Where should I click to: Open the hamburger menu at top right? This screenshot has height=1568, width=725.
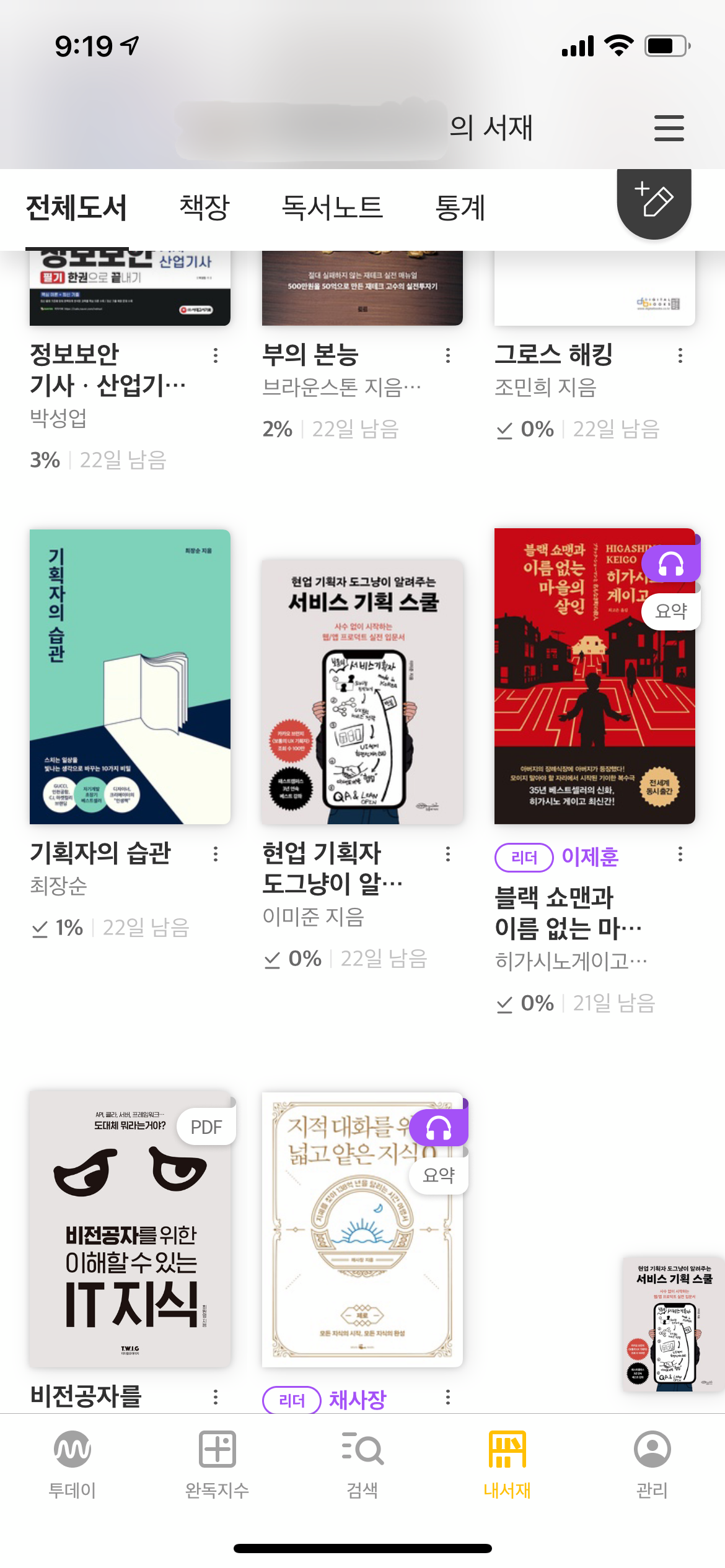pyautogui.click(x=668, y=128)
